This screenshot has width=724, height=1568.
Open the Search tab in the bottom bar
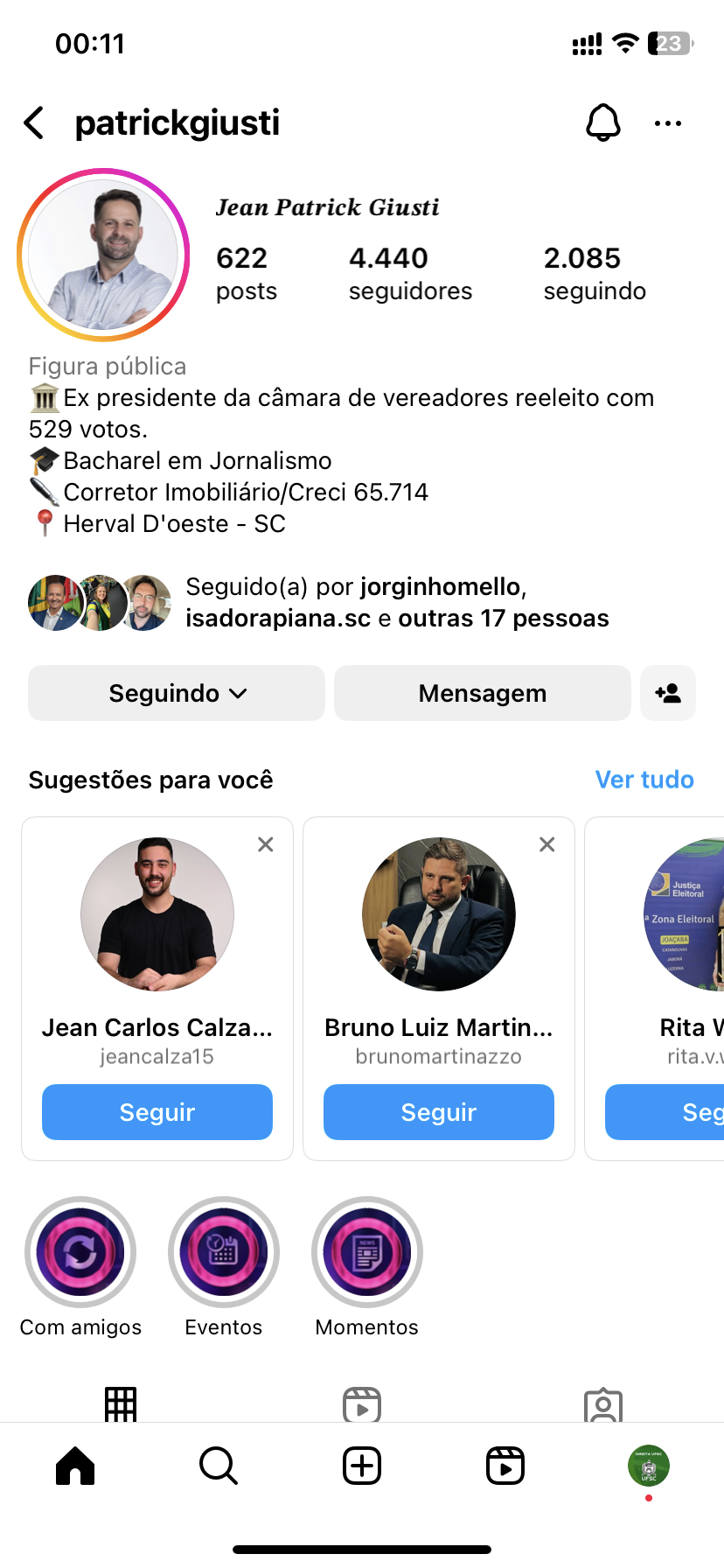(x=219, y=1466)
